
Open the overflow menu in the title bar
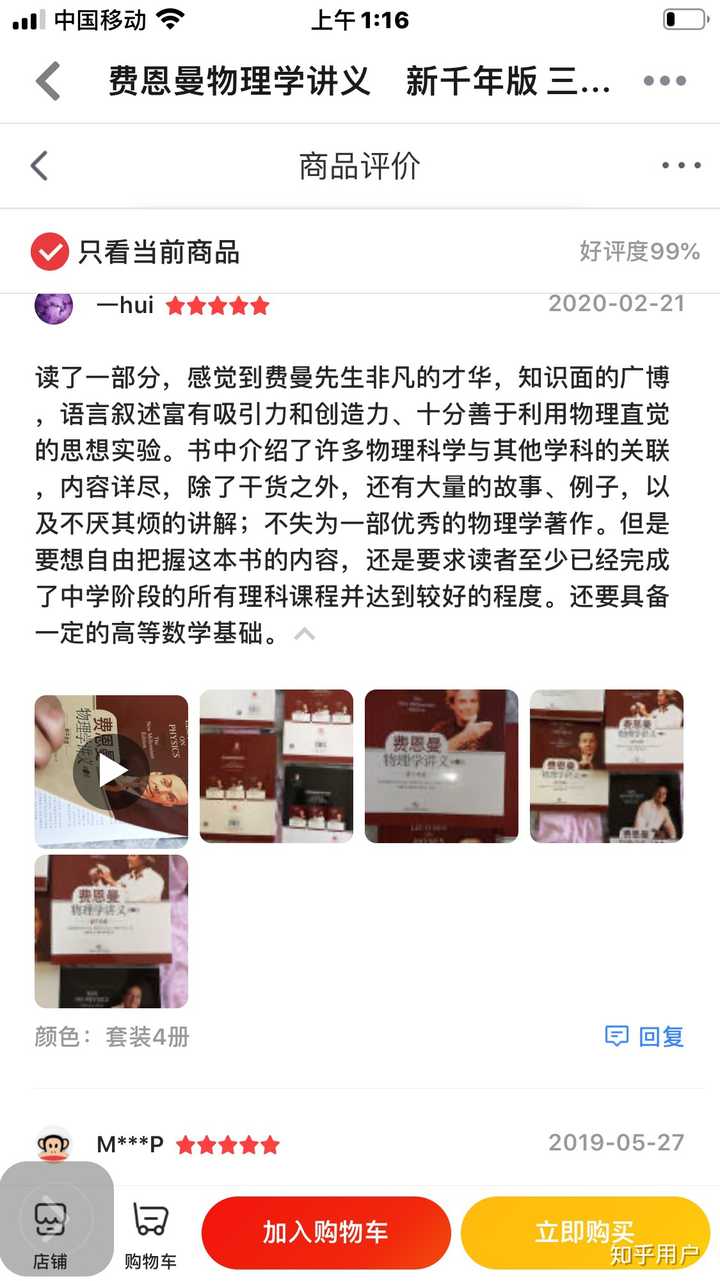[x=664, y=81]
